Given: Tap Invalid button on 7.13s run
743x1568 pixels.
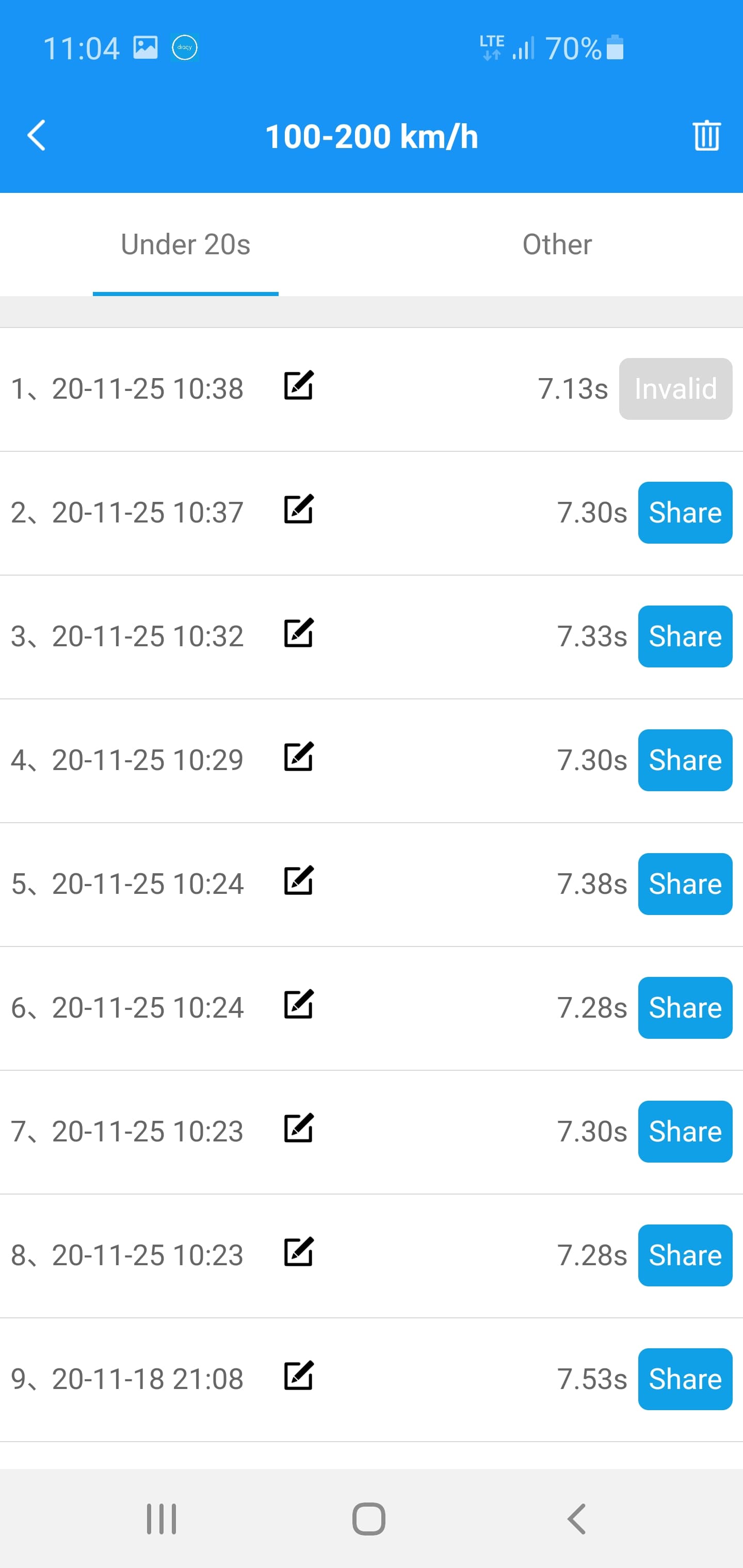Looking at the screenshot, I should (x=675, y=389).
